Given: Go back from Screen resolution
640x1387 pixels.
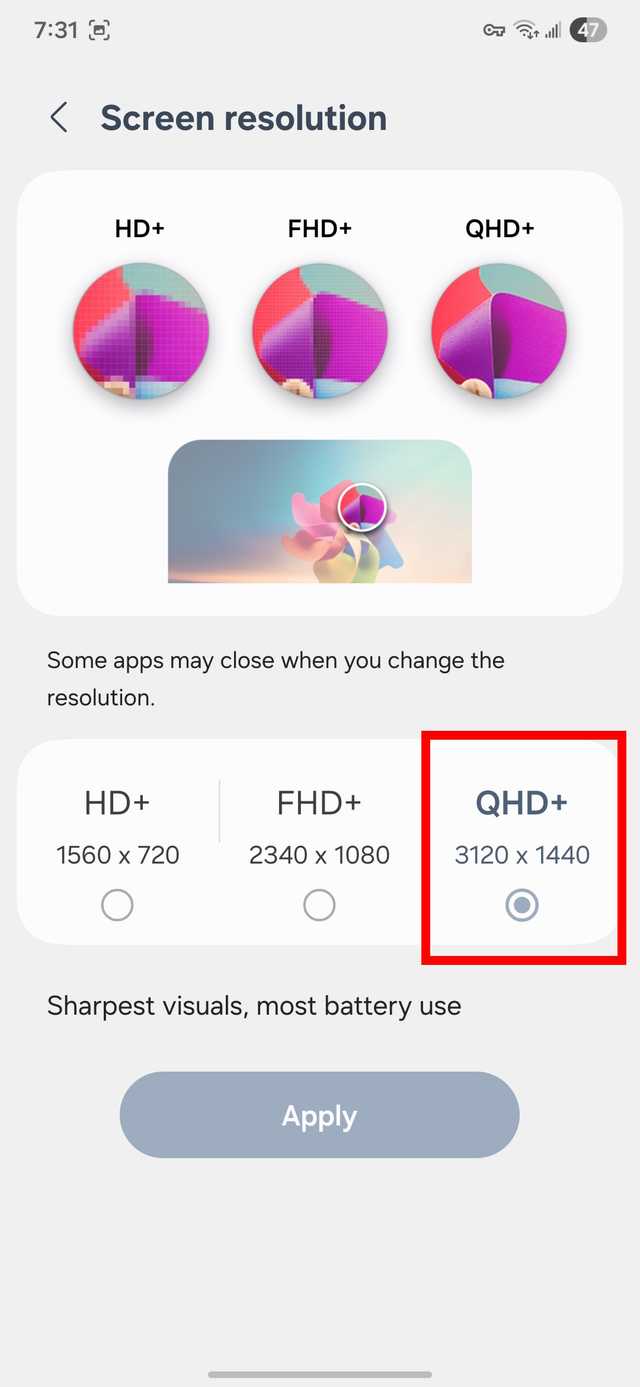Looking at the screenshot, I should click(59, 118).
